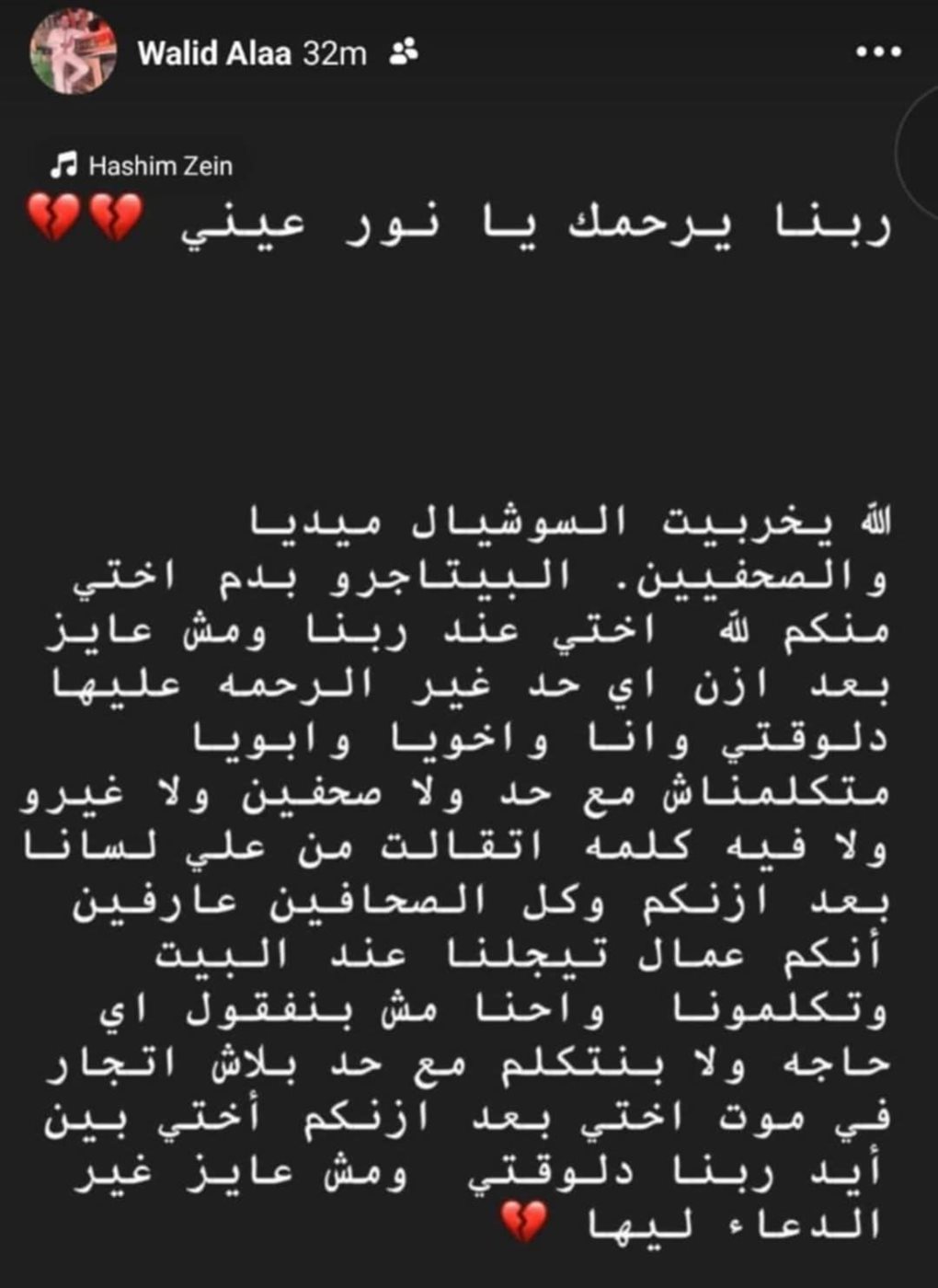This screenshot has width=938, height=1288.
Task: Open the story overflow menu
Action: [877, 52]
